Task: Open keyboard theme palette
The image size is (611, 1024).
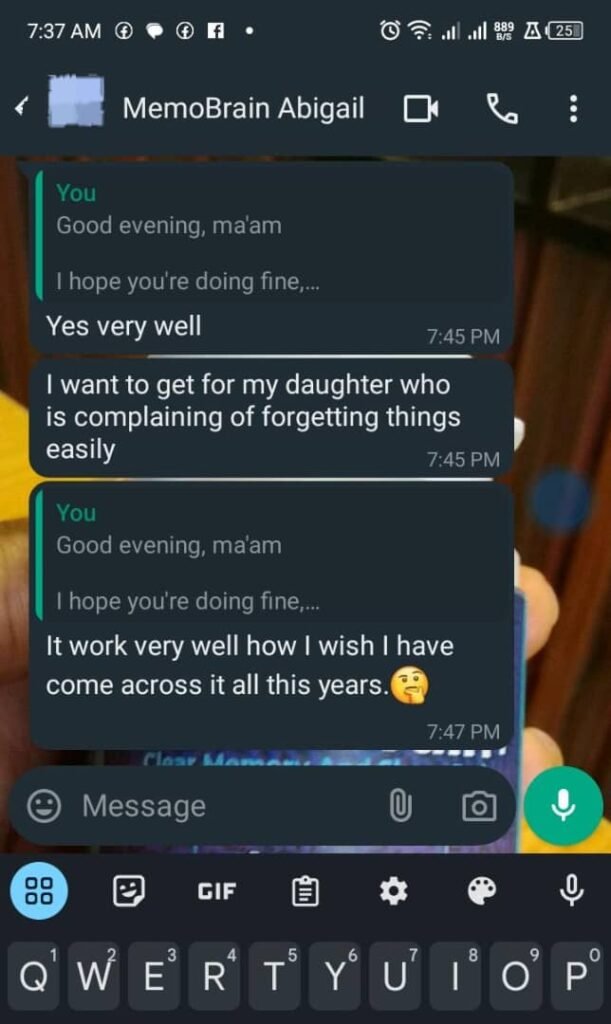Action: [482, 890]
